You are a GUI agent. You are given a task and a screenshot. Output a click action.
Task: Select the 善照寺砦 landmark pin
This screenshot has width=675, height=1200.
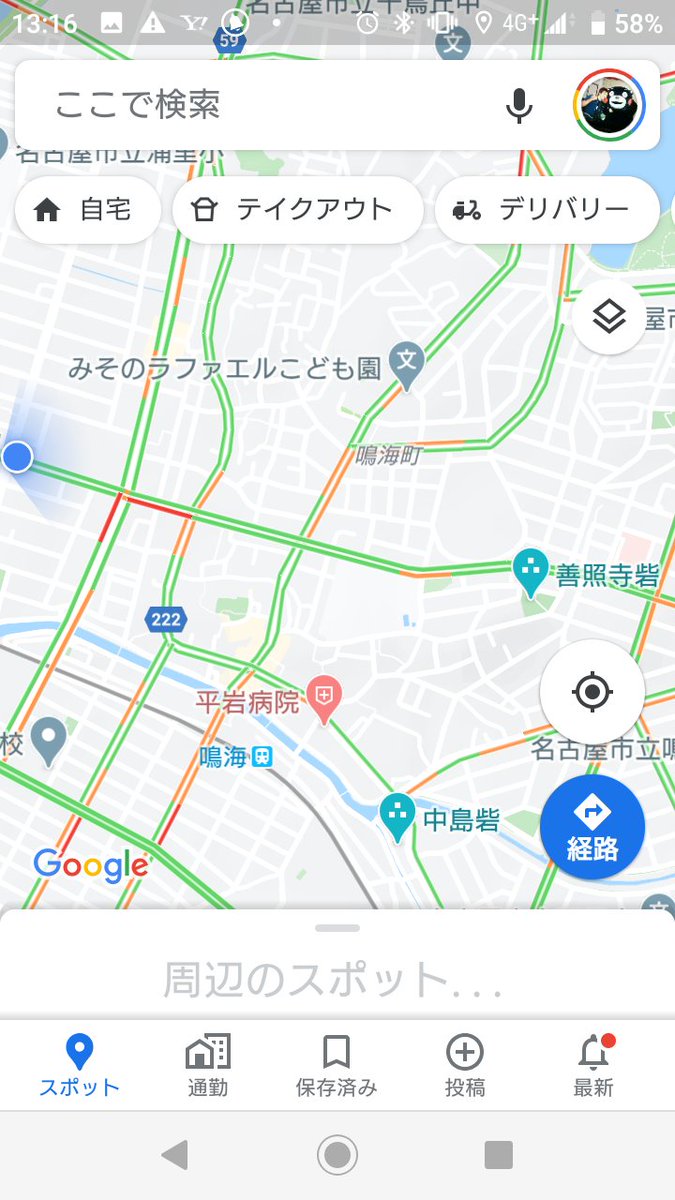pos(531,570)
